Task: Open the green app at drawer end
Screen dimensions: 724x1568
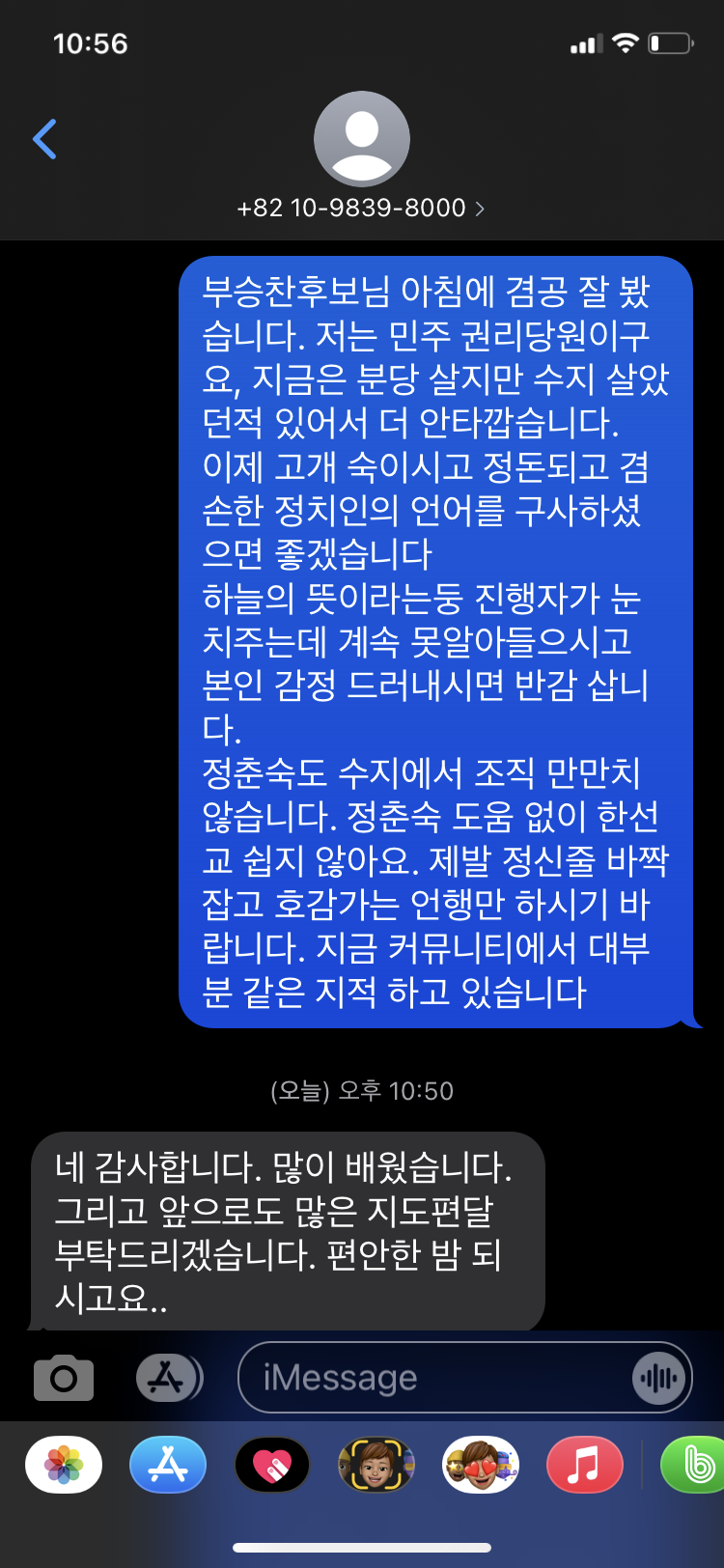Action: (693, 1464)
